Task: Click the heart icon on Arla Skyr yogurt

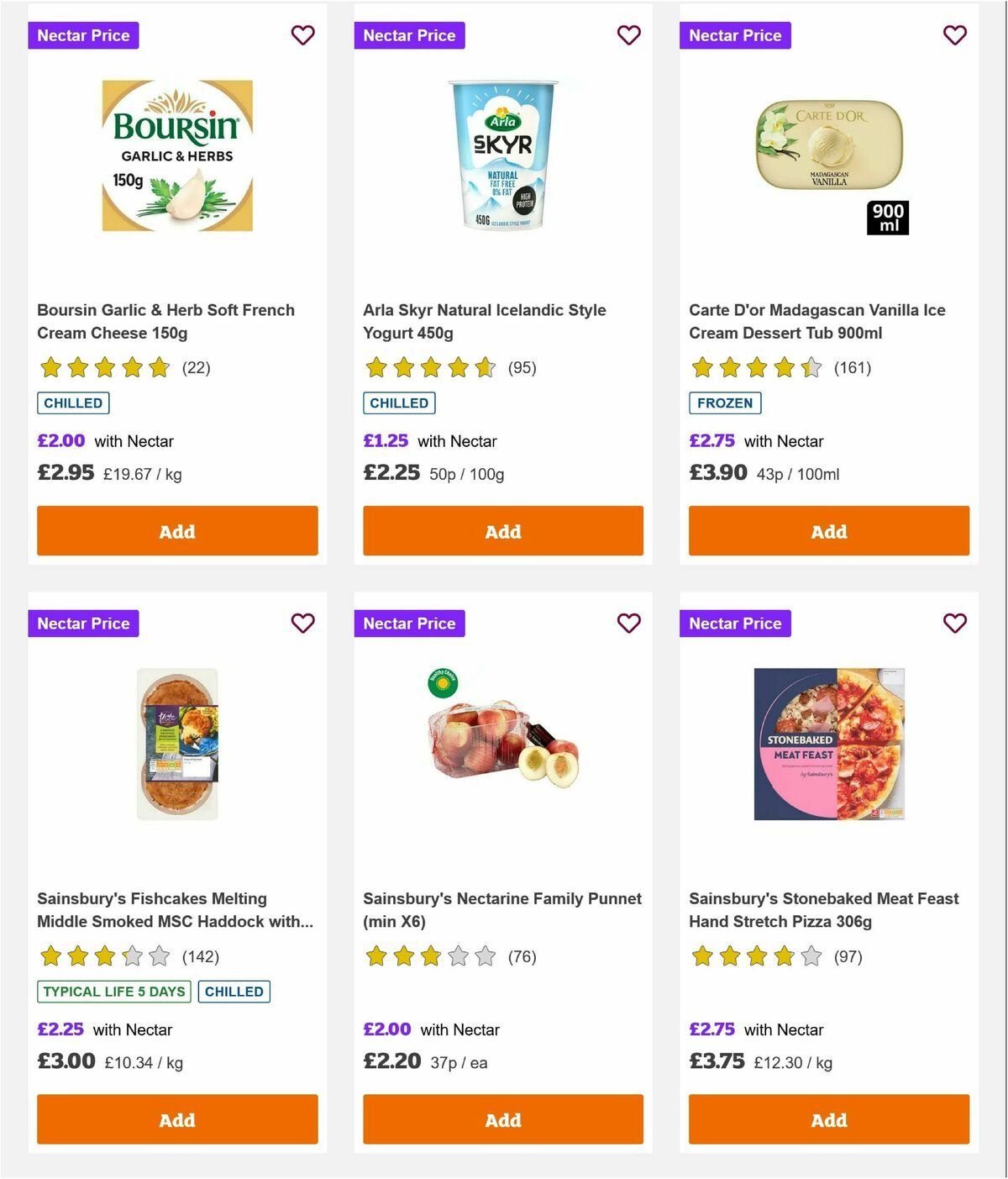Action: [x=628, y=35]
